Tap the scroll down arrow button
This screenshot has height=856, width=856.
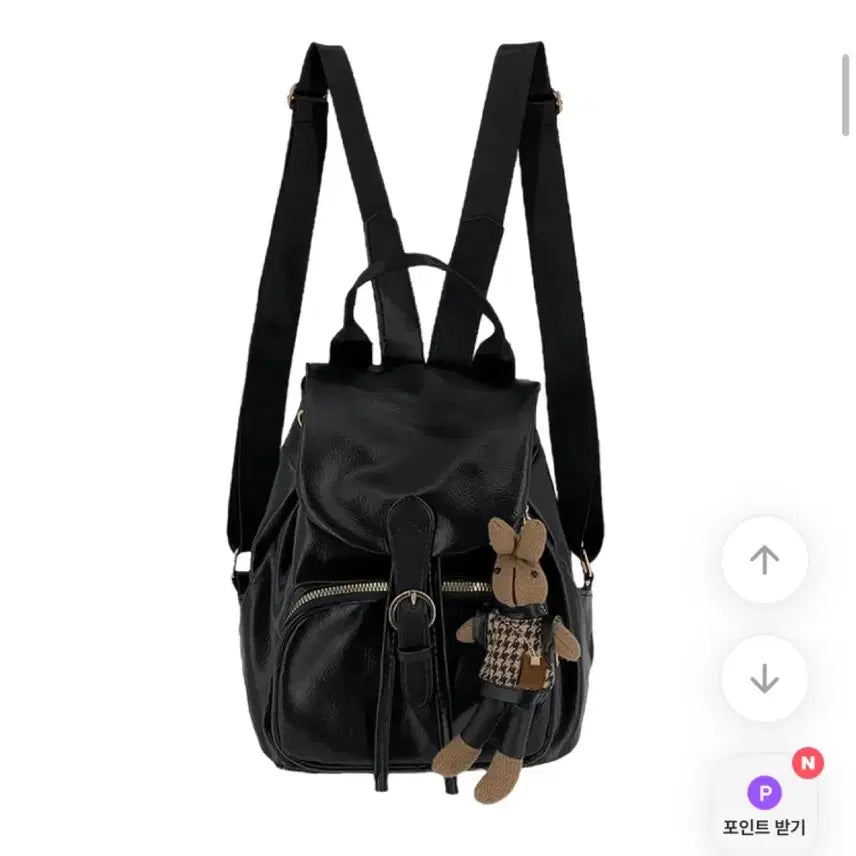click(764, 679)
